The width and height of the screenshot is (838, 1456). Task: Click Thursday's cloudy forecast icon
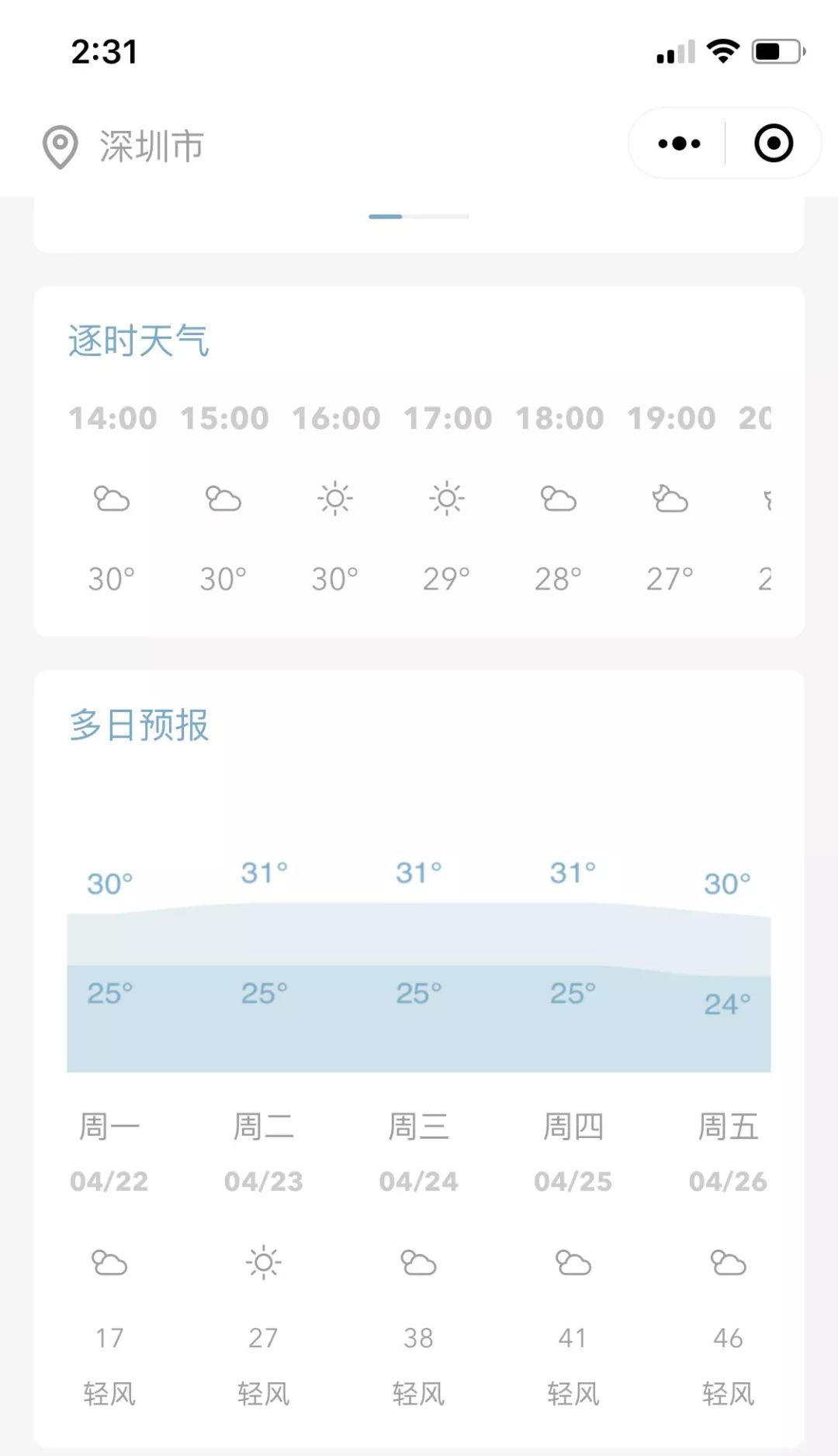[572, 1263]
